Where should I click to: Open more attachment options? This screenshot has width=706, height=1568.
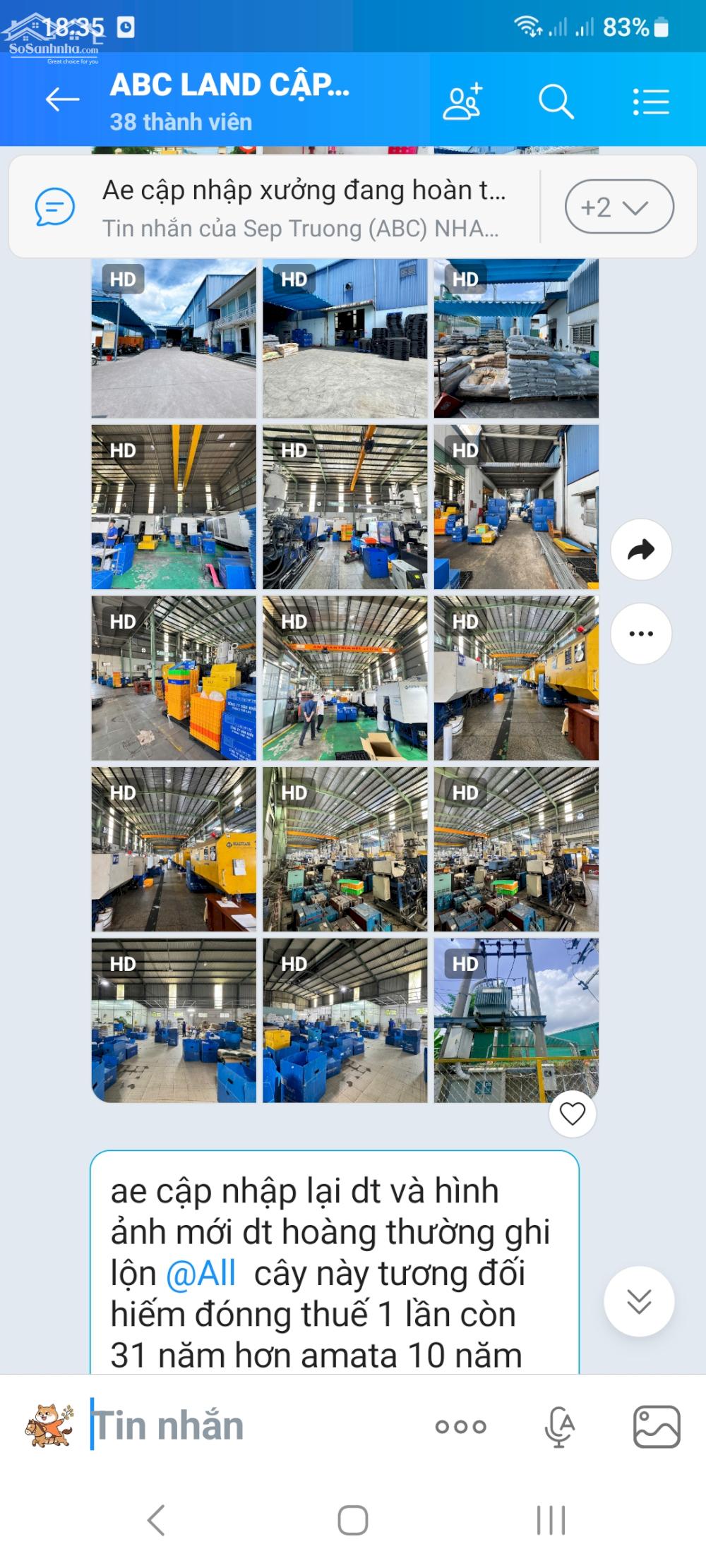(460, 1426)
